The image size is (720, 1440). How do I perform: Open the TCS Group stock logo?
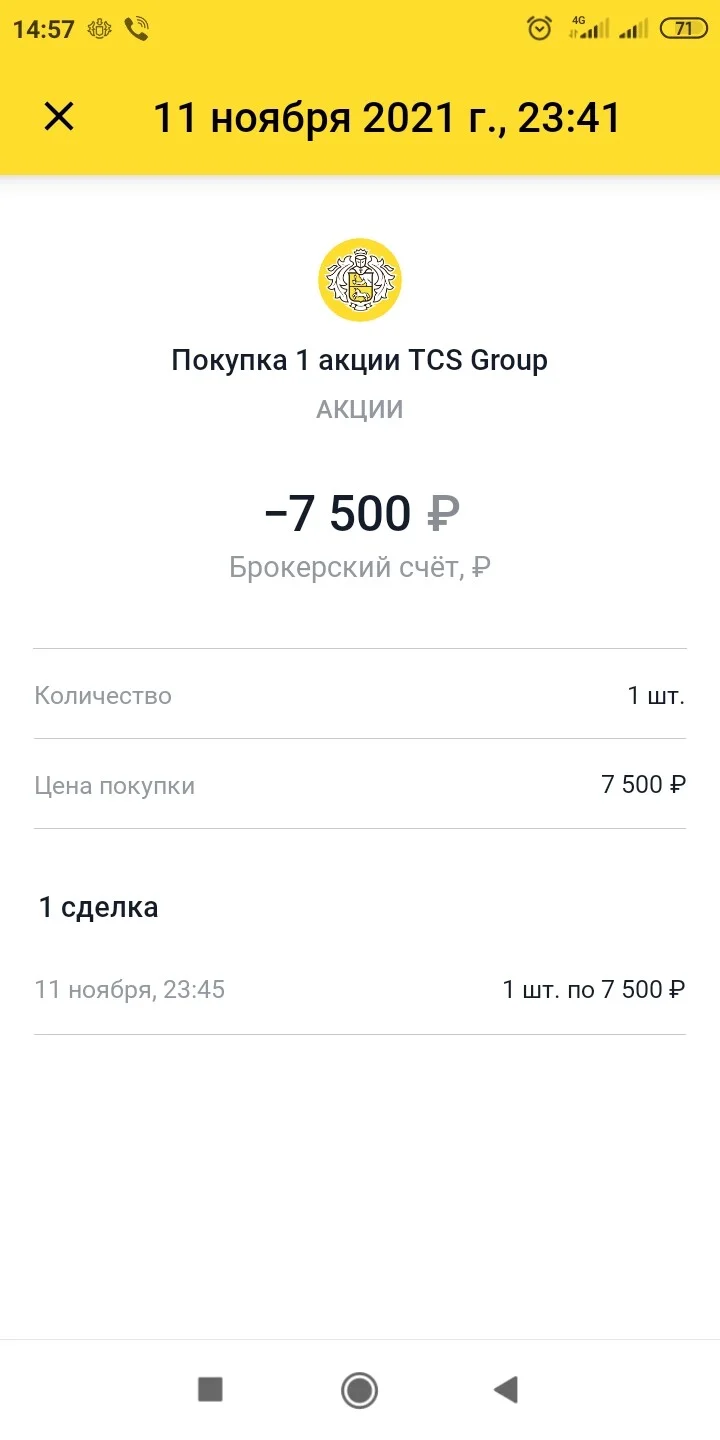point(360,280)
